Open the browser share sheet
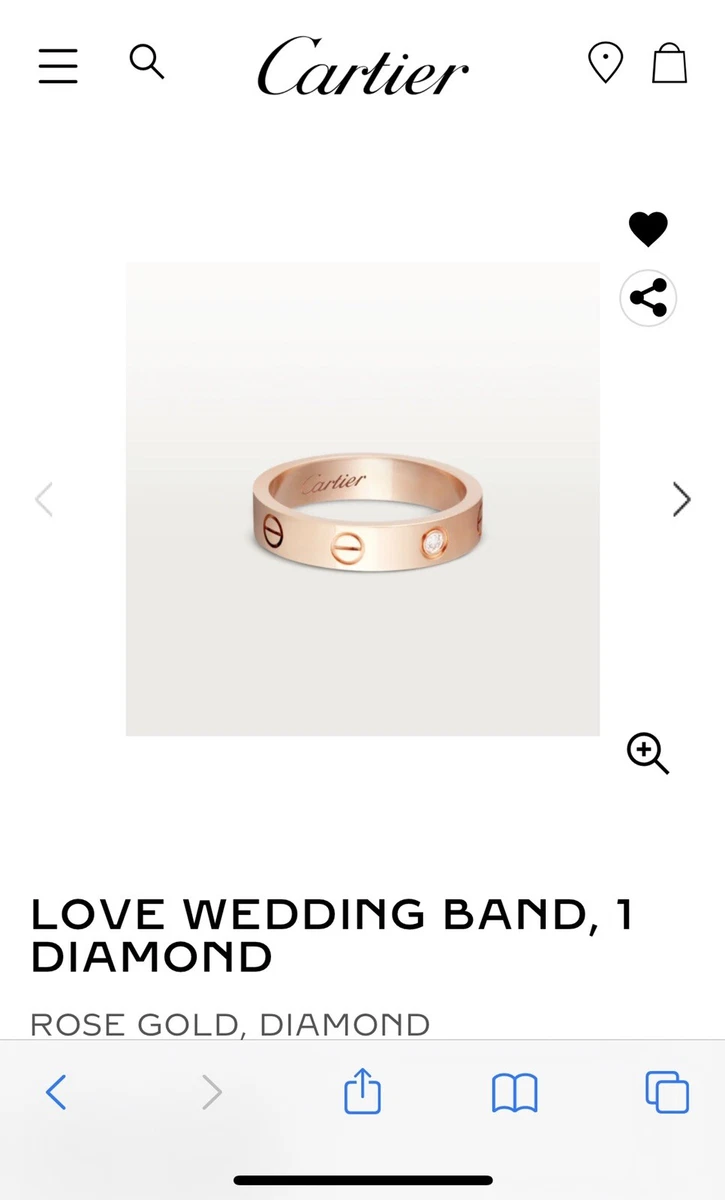 tap(362, 1091)
